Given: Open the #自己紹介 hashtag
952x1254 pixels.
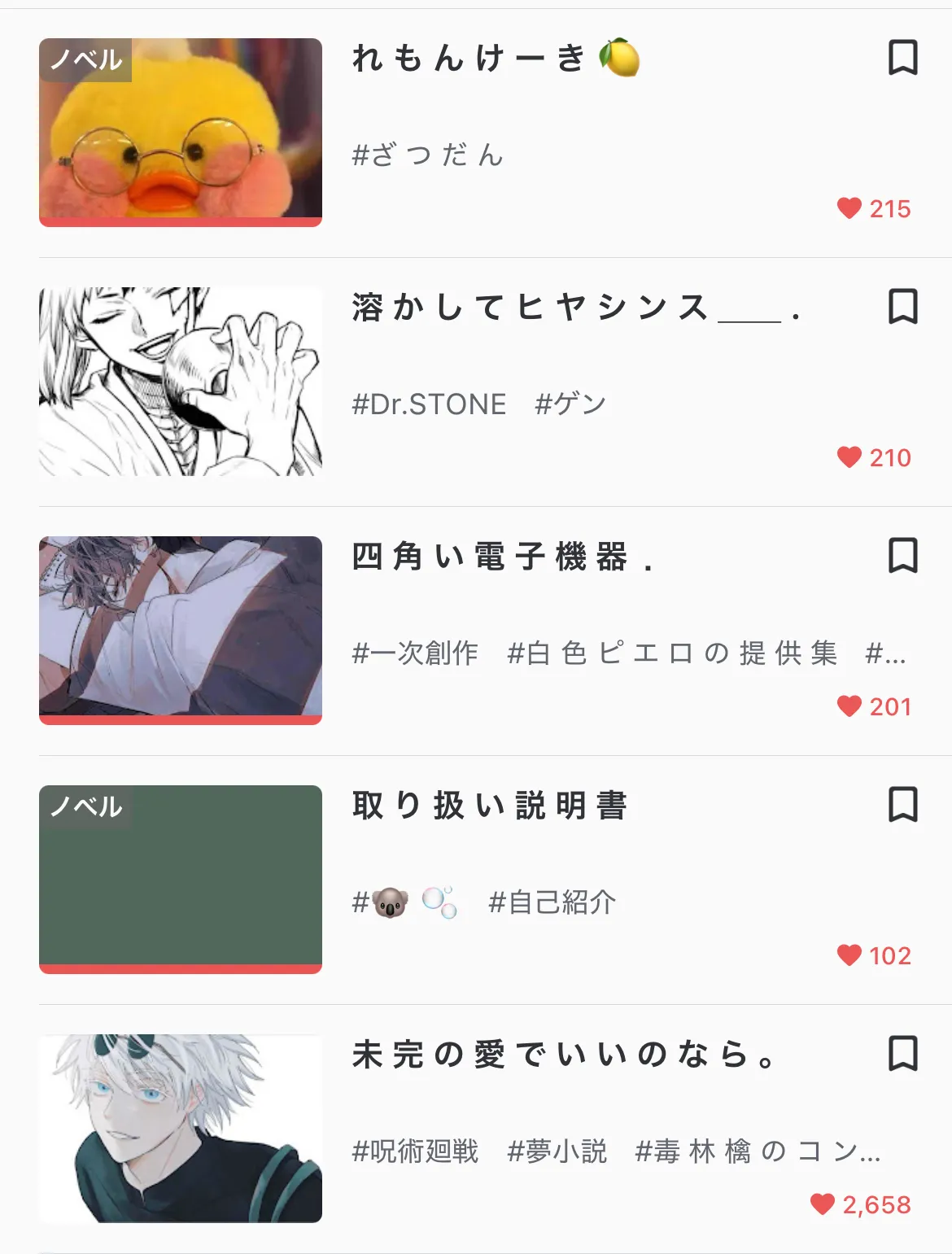Looking at the screenshot, I should click(552, 902).
